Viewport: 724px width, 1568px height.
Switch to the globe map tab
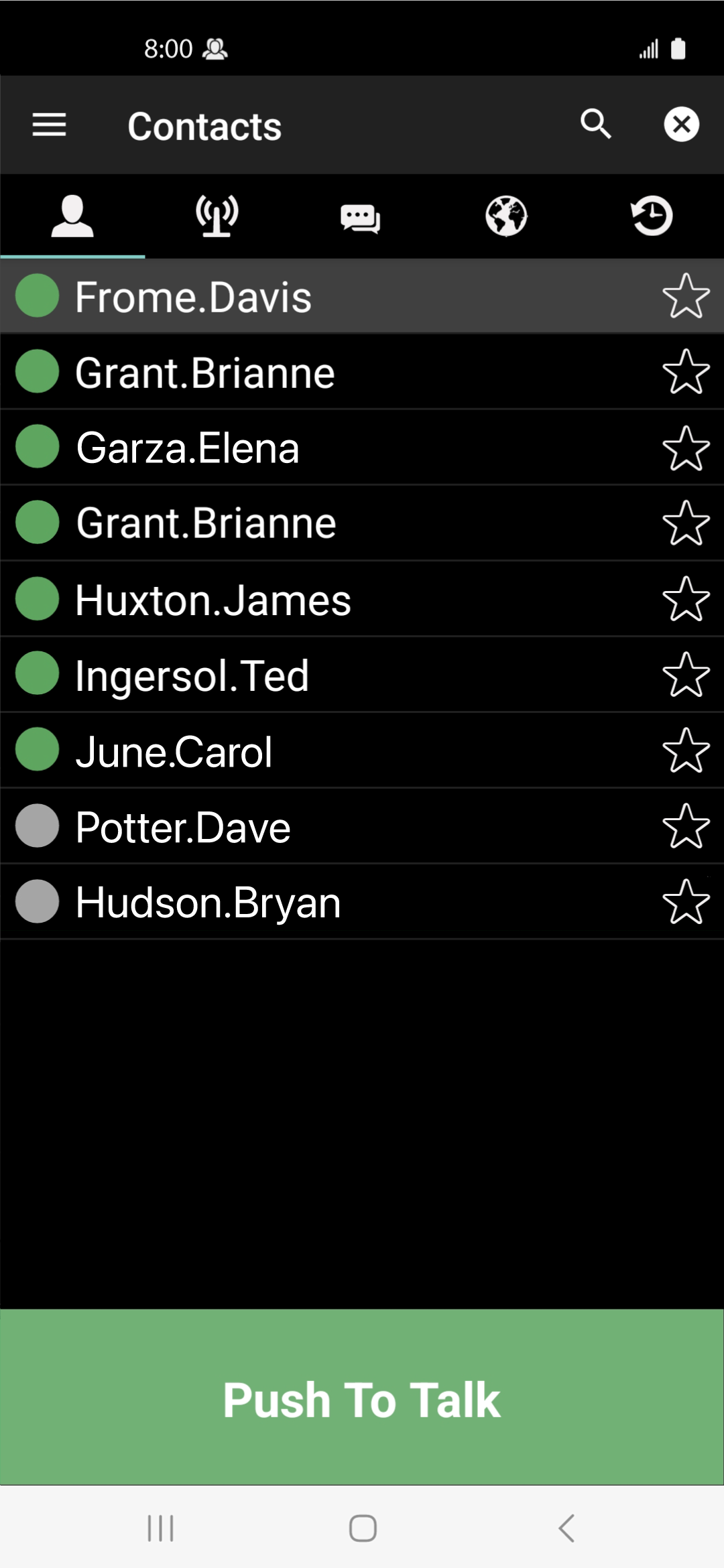[506, 216]
